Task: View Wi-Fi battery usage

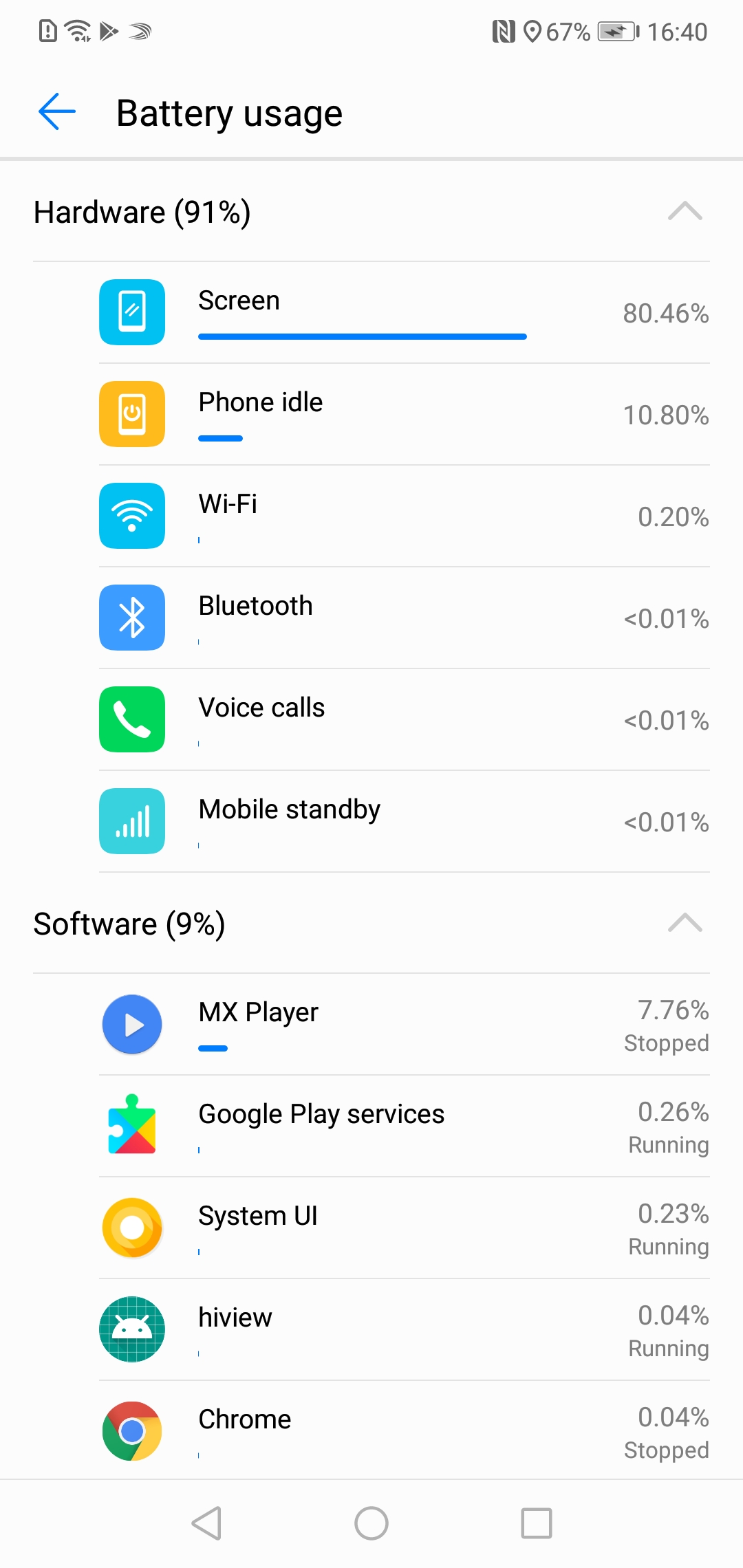Action: pyautogui.click(x=405, y=516)
